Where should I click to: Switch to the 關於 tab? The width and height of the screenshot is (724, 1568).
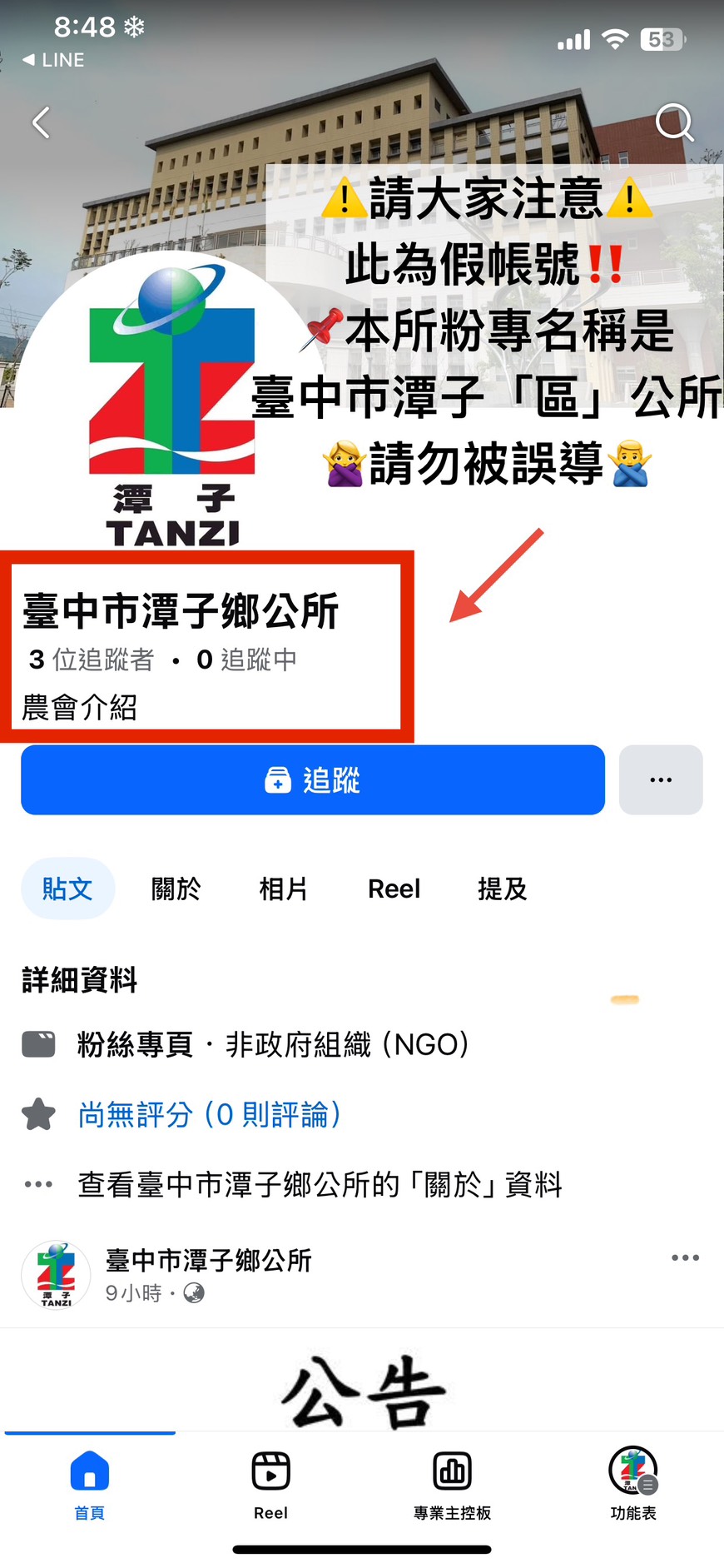[176, 889]
